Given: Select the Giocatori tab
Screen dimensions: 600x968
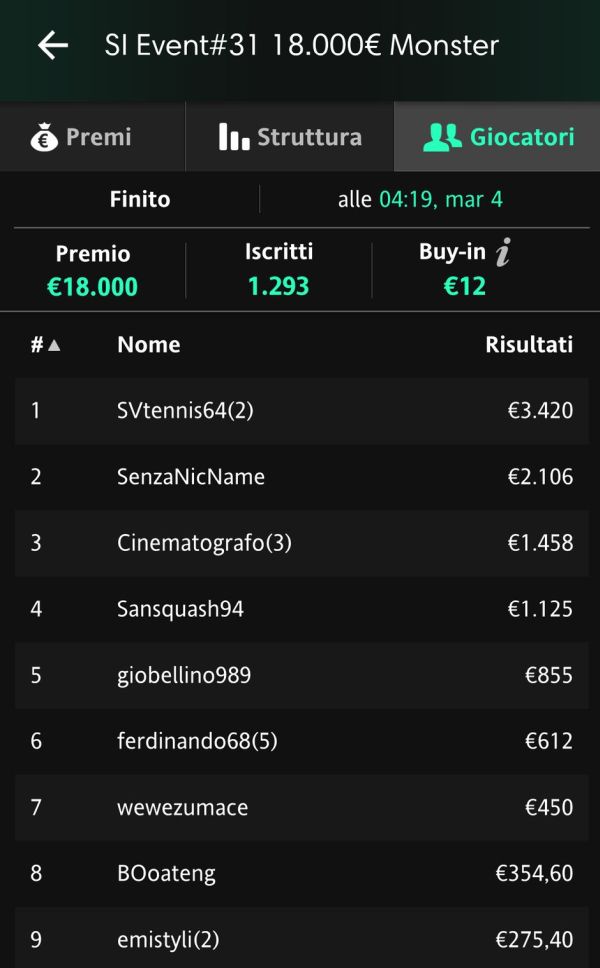Looking at the screenshot, I should click(498, 136).
